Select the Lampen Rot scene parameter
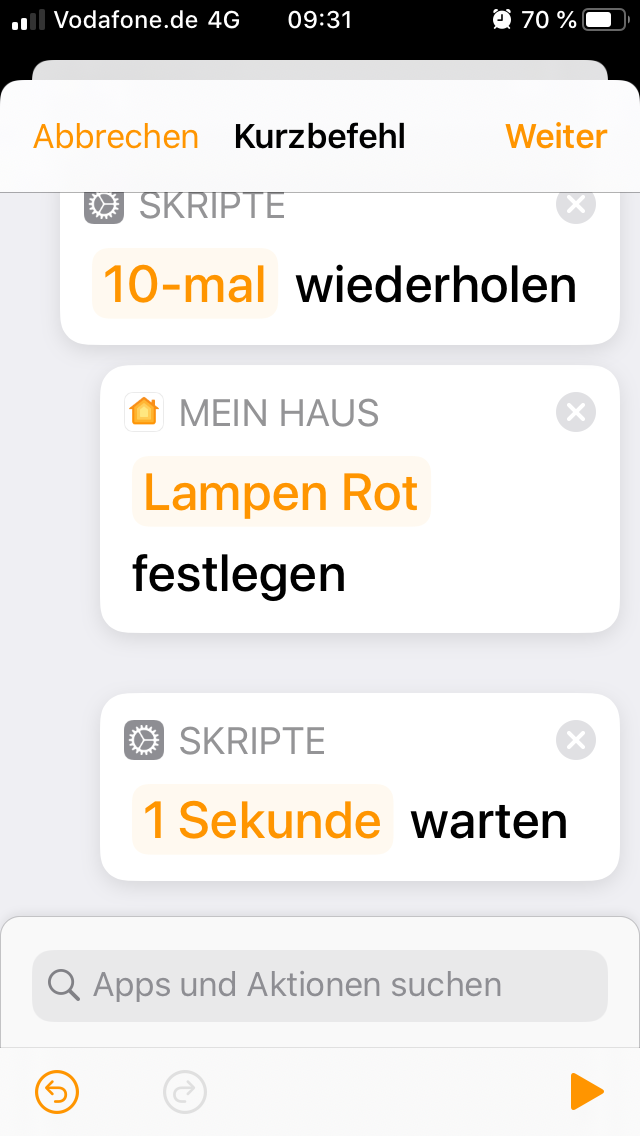The width and height of the screenshot is (640, 1136). (x=281, y=492)
